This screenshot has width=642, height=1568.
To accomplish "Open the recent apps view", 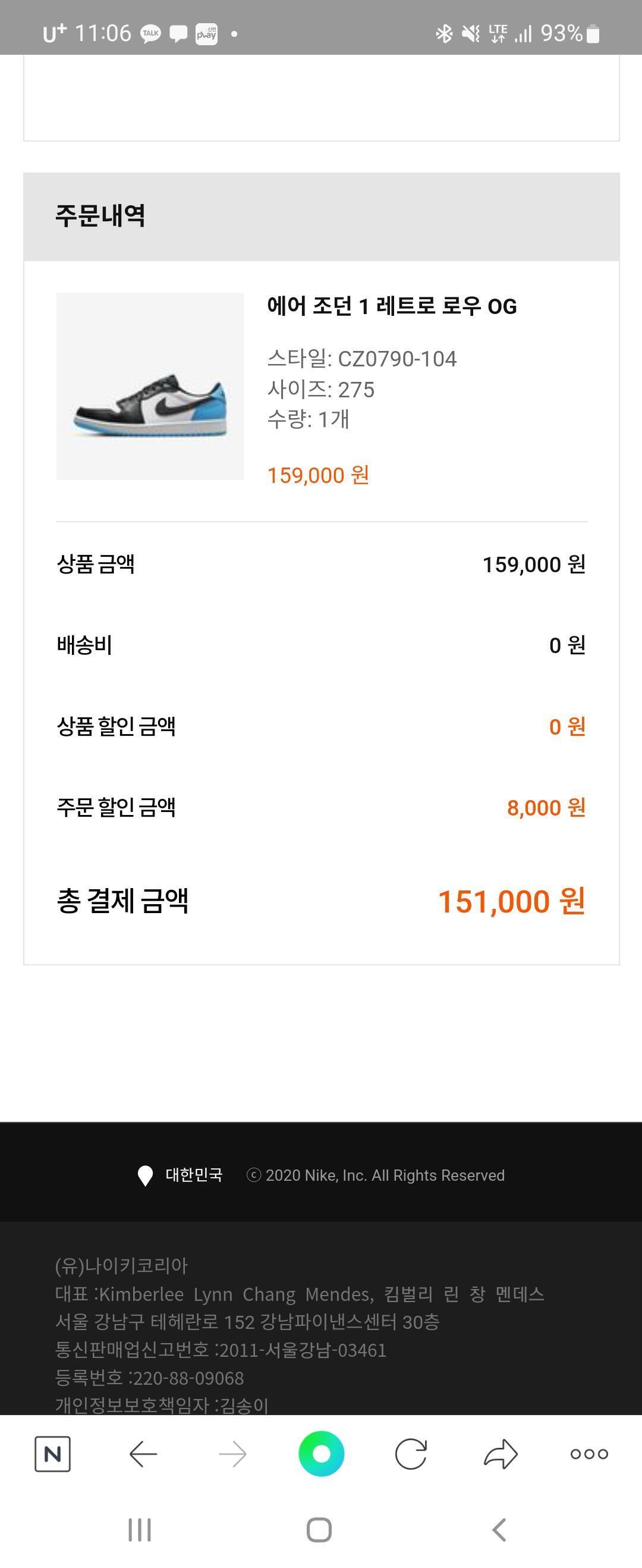I will tap(139, 1530).
